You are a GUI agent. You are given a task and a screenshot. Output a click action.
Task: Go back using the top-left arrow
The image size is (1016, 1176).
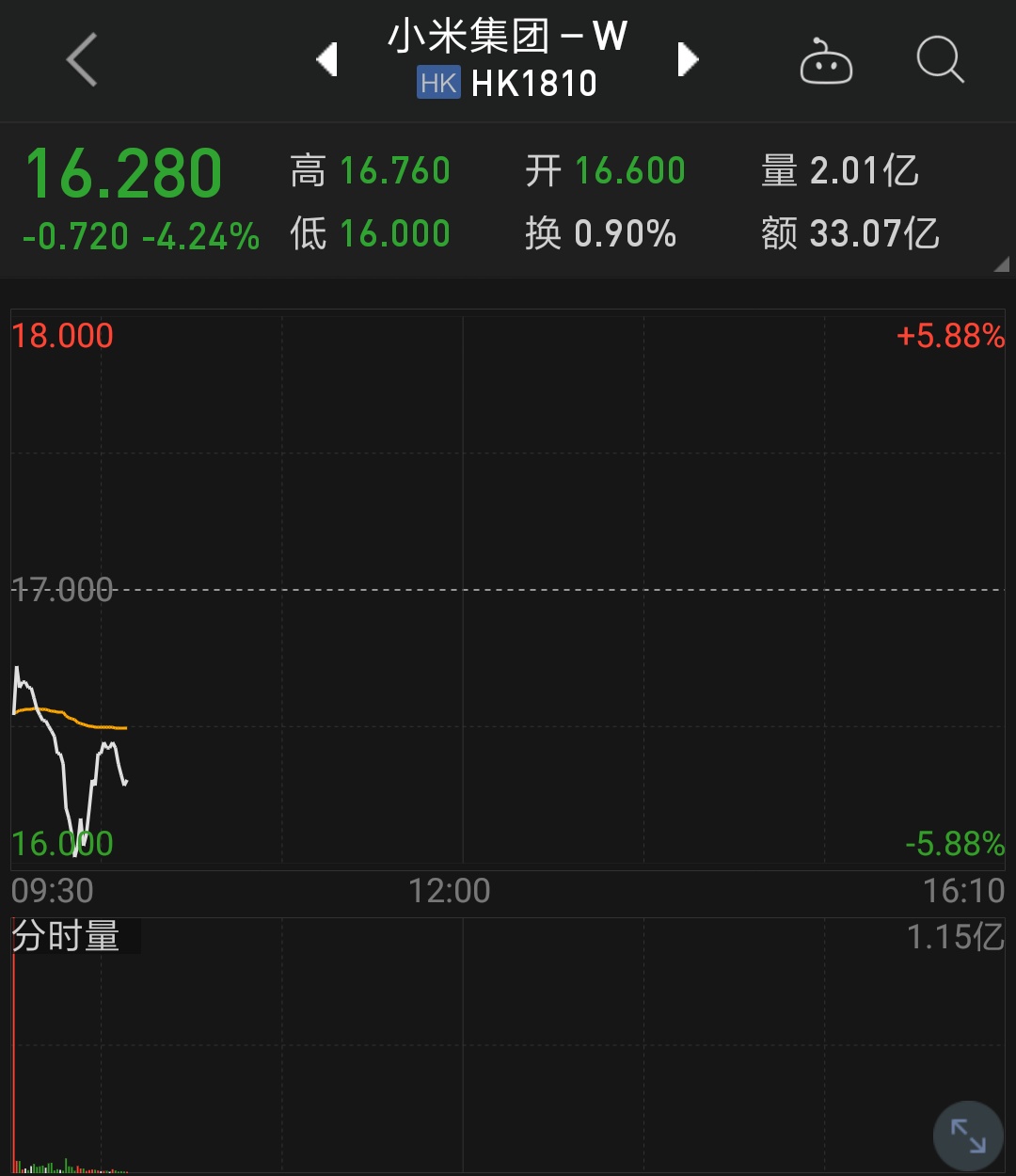point(82,59)
